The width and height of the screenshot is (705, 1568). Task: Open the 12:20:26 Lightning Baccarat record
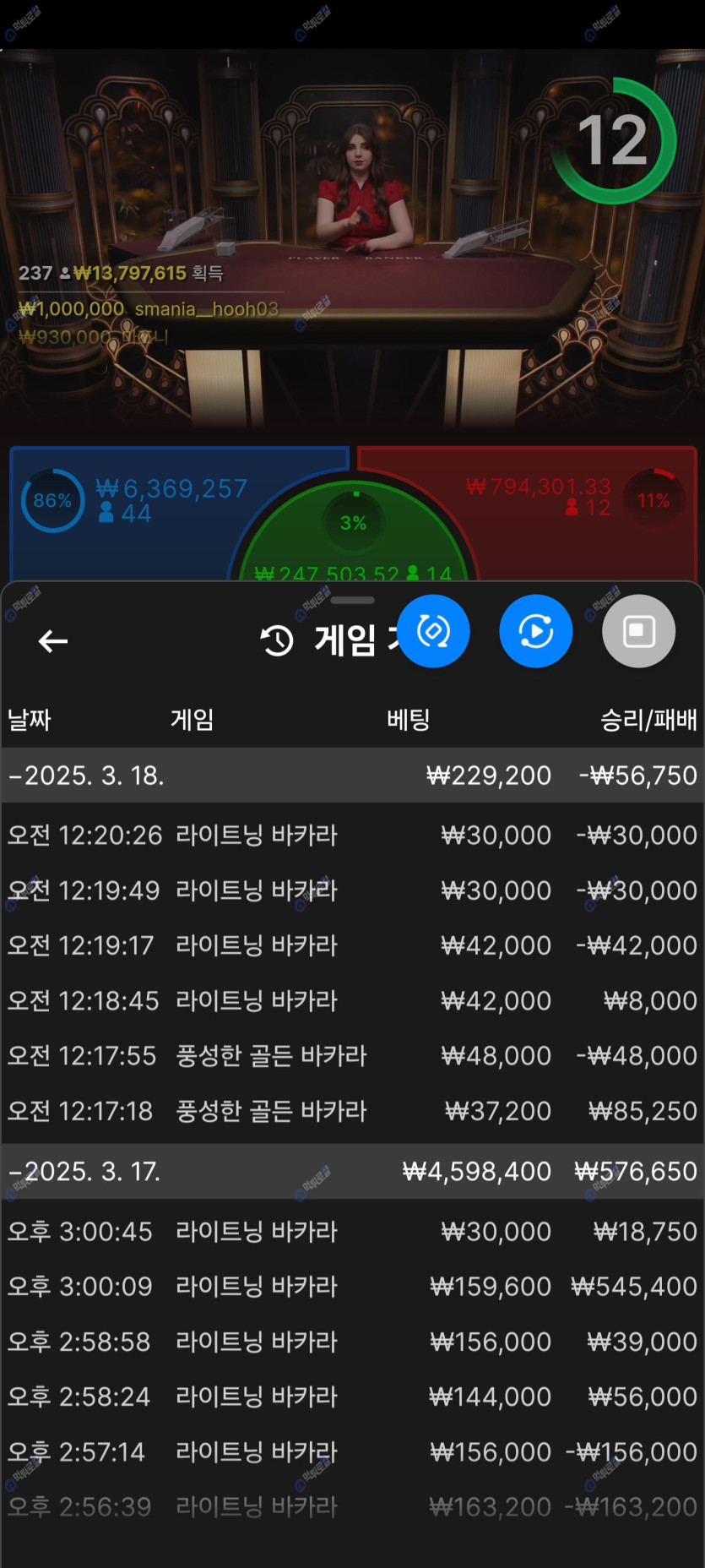(352, 835)
